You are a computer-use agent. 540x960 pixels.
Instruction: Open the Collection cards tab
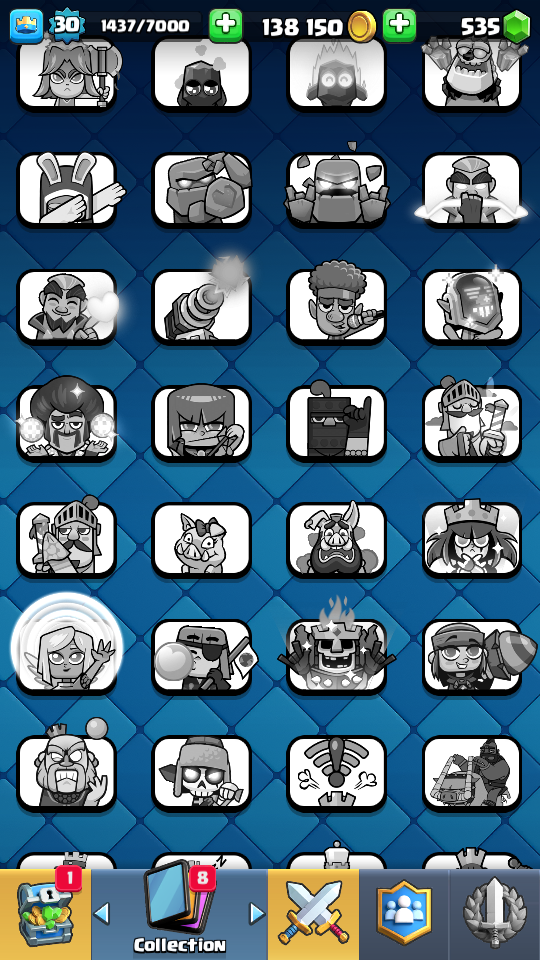click(179, 914)
